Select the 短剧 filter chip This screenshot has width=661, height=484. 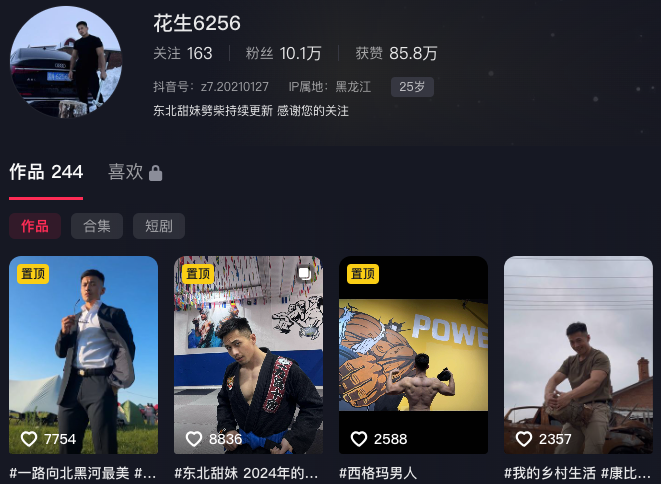(159, 226)
